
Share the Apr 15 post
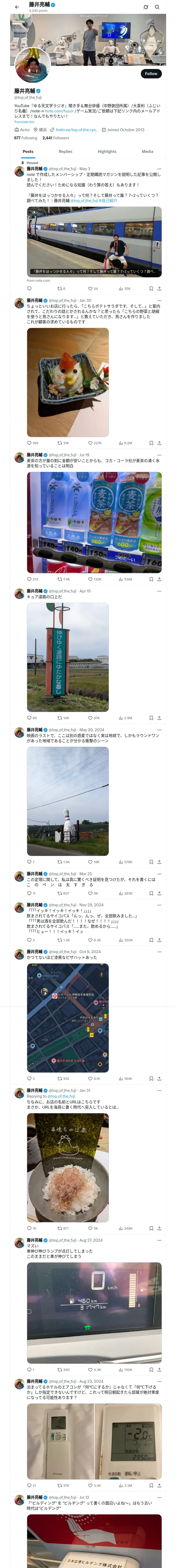click(x=159, y=718)
